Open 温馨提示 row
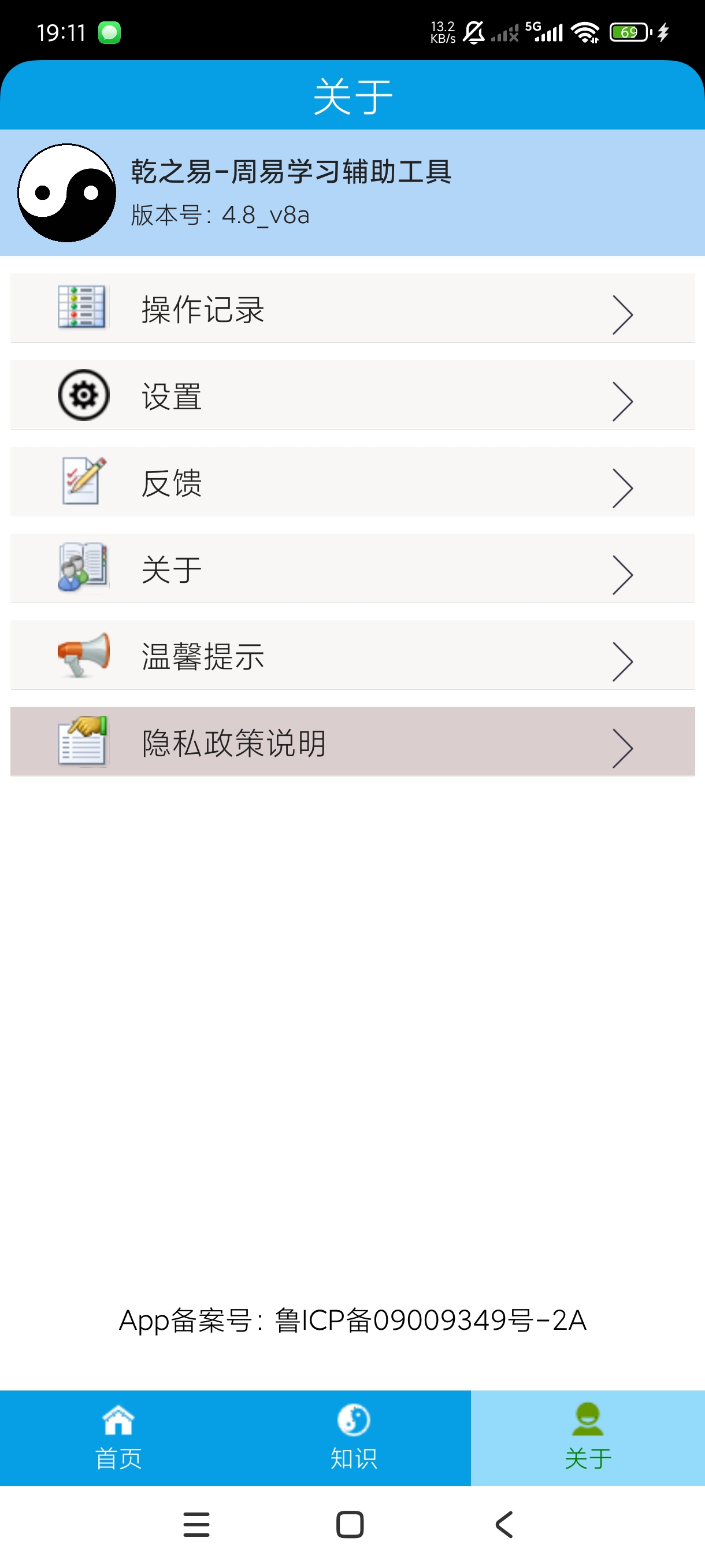Image resolution: width=705 pixels, height=1568 pixels. (352, 655)
